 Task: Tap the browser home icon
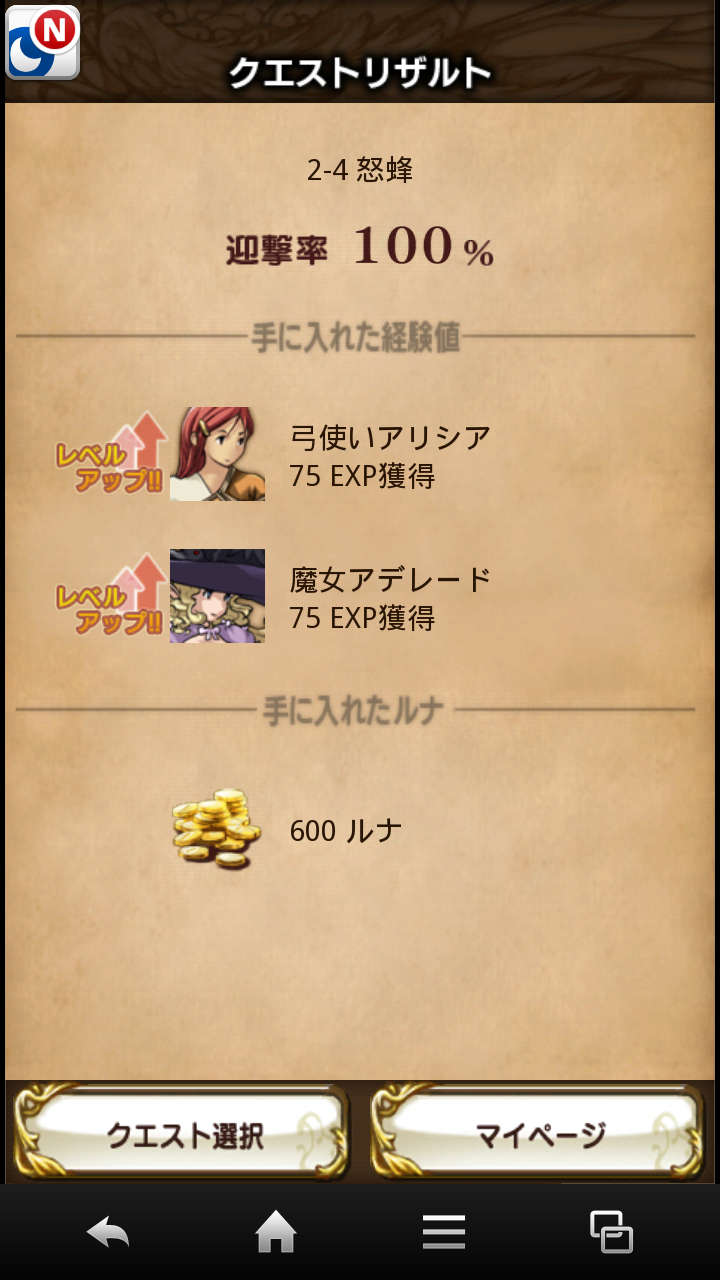(x=276, y=1232)
